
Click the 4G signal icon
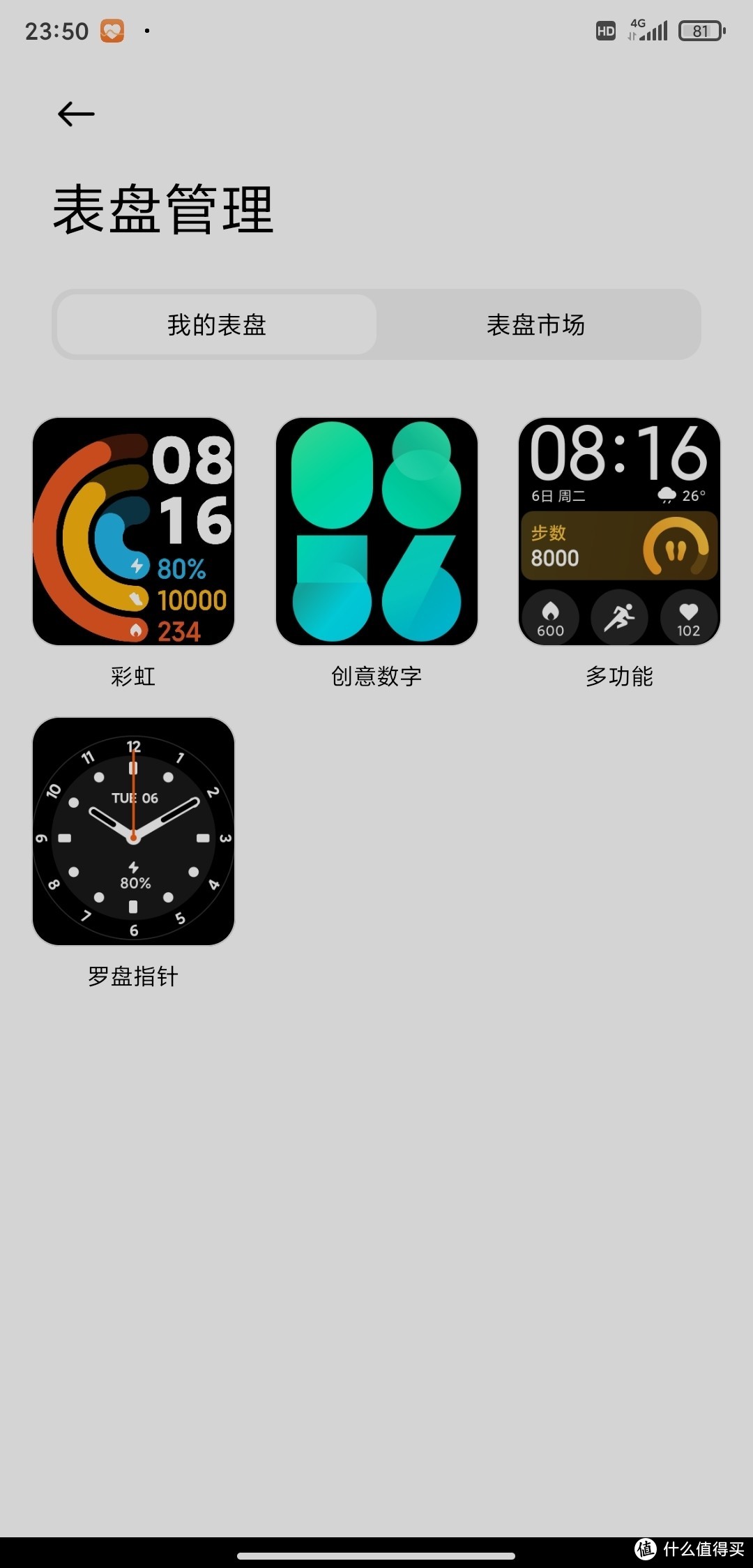pos(649,29)
